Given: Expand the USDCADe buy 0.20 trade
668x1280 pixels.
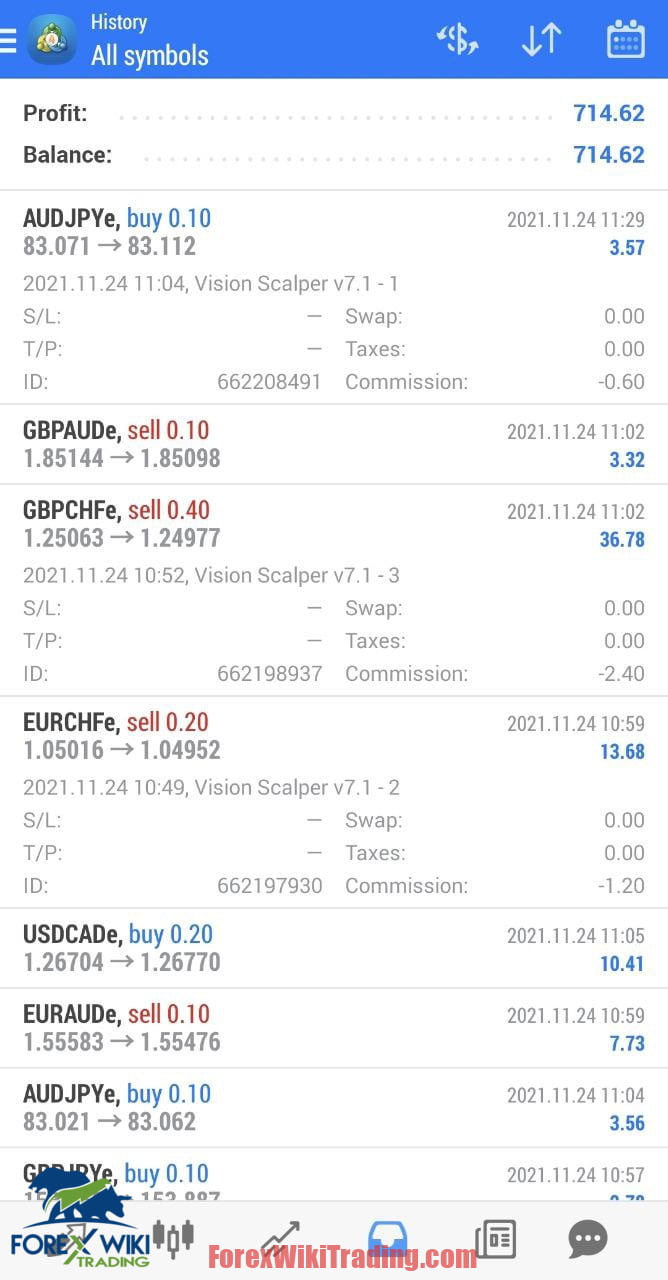Looking at the screenshot, I should (x=333, y=948).
